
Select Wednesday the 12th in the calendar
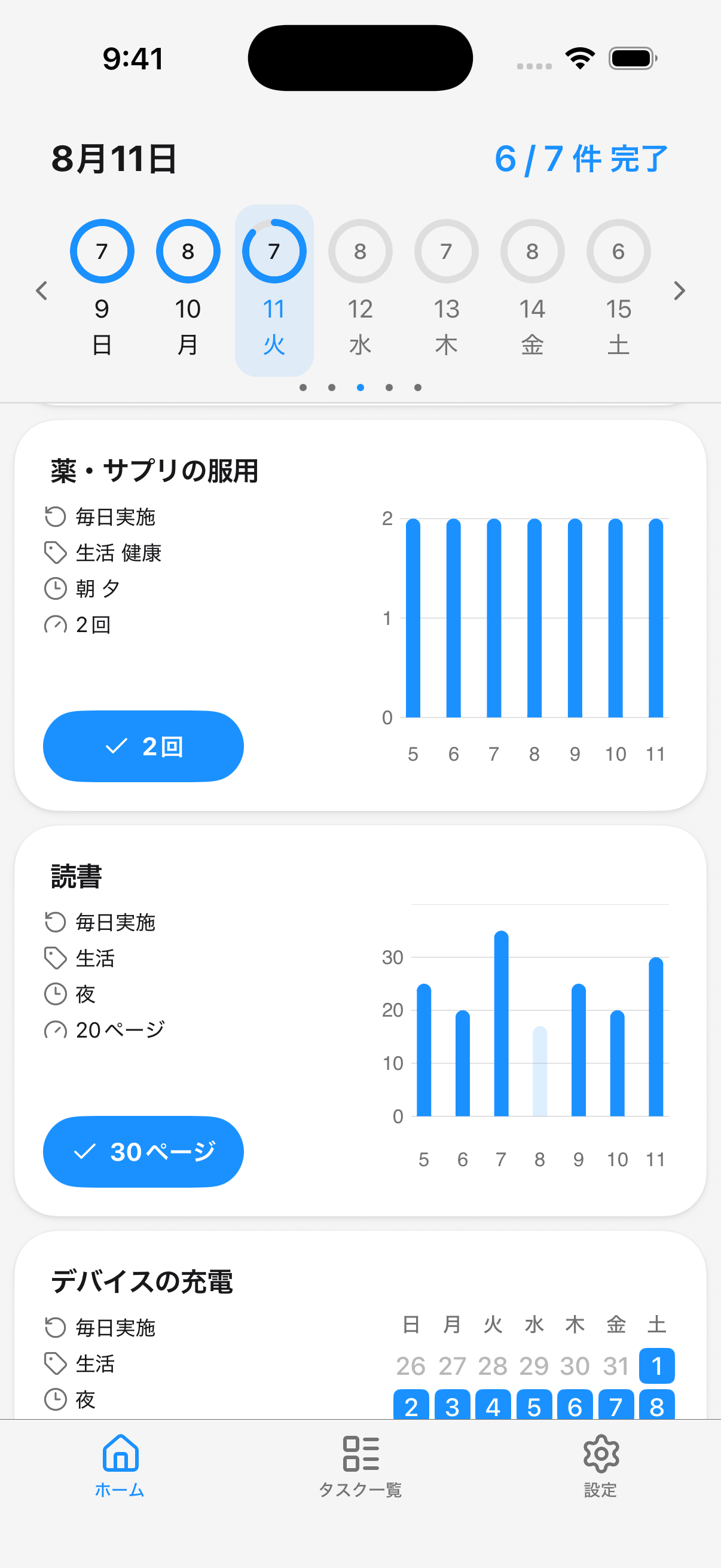pyautogui.click(x=360, y=289)
